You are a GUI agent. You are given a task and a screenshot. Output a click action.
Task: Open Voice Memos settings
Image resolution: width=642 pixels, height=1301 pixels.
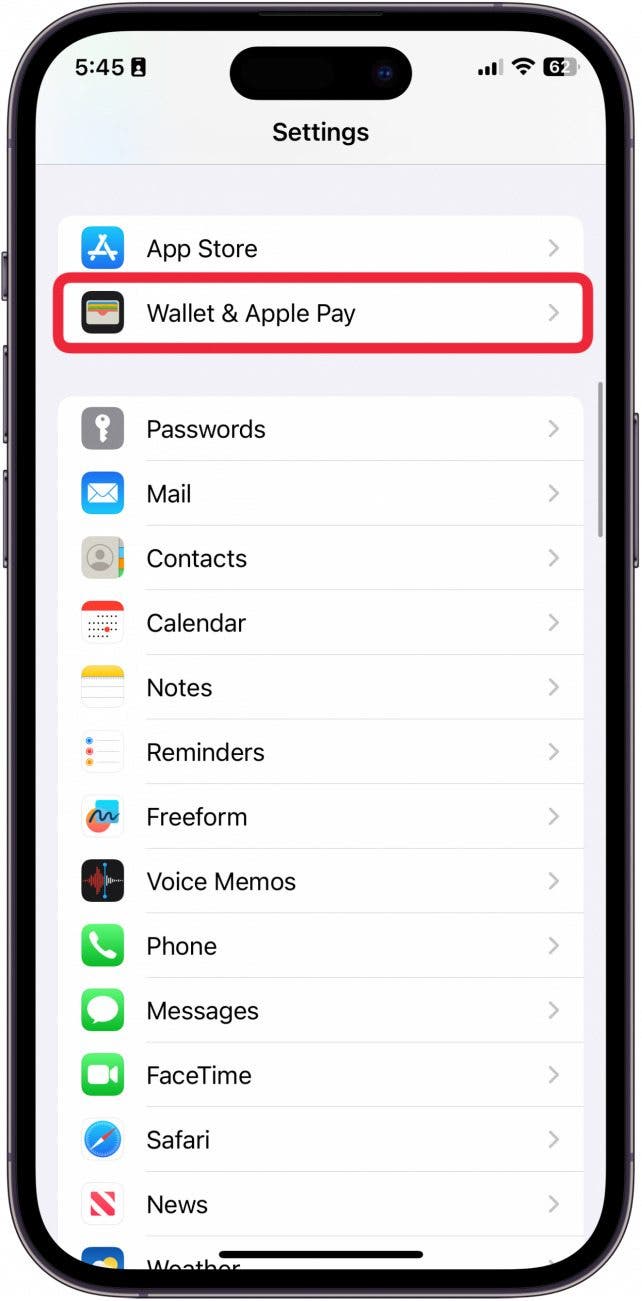[320, 882]
